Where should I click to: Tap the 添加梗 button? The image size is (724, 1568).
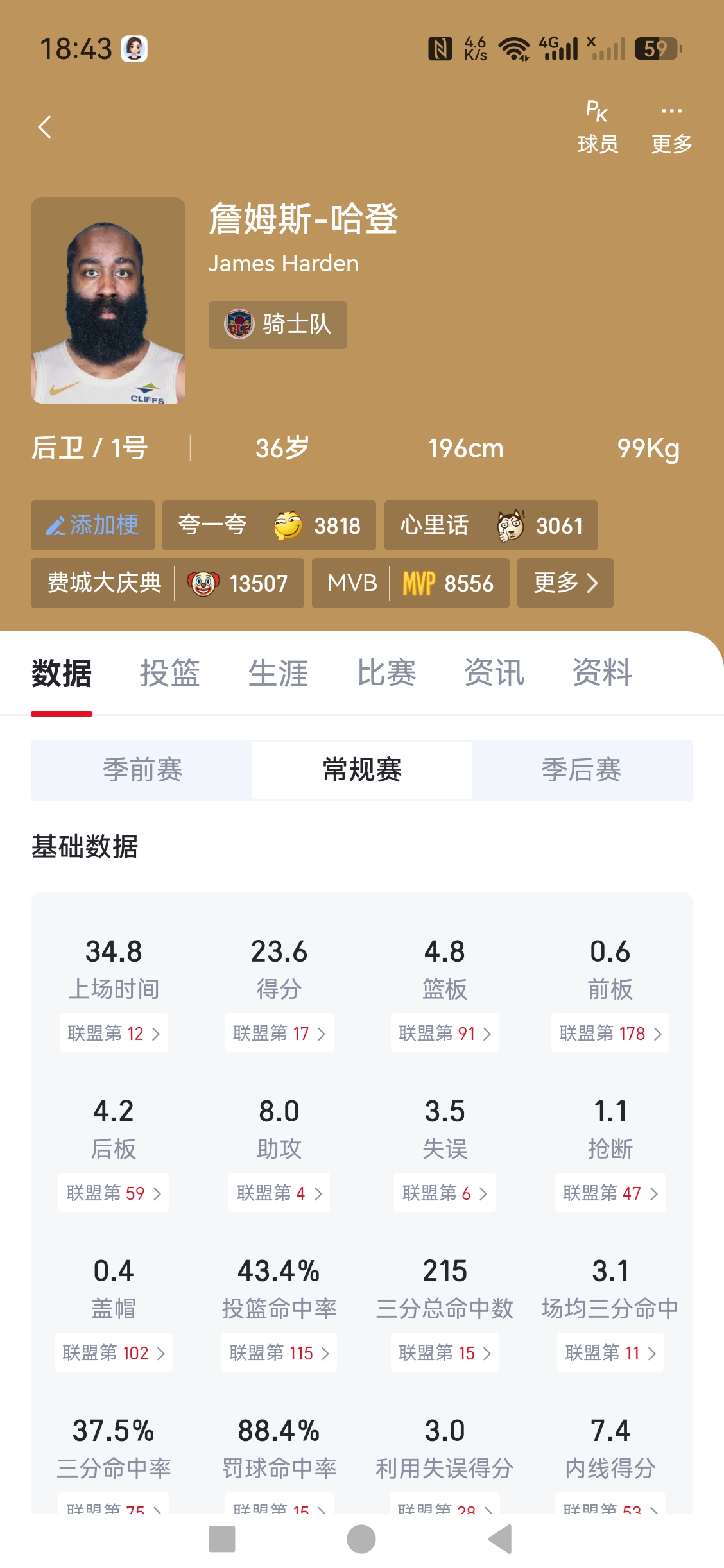click(x=92, y=525)
